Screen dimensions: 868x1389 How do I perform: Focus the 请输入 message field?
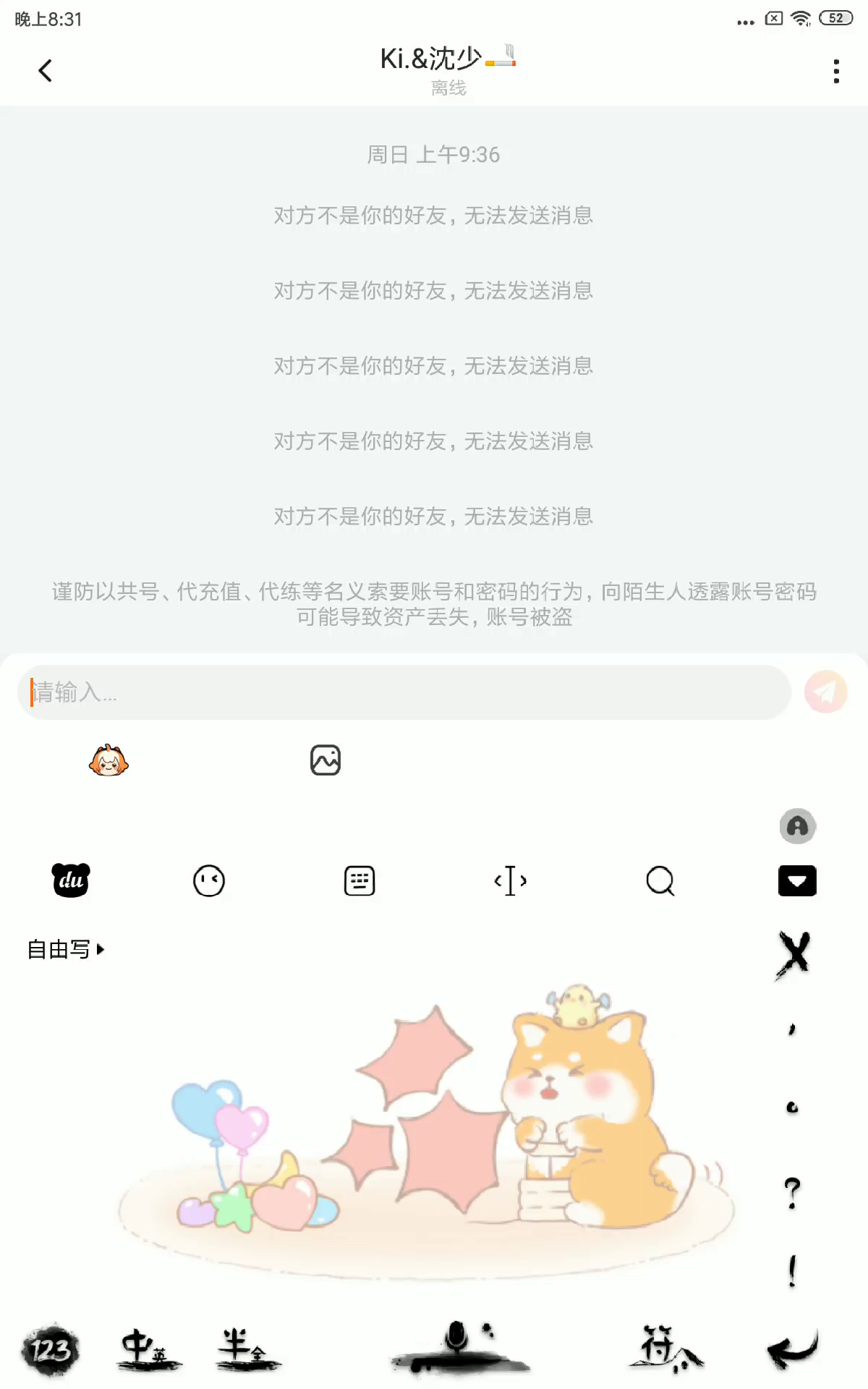pos(405,692)
